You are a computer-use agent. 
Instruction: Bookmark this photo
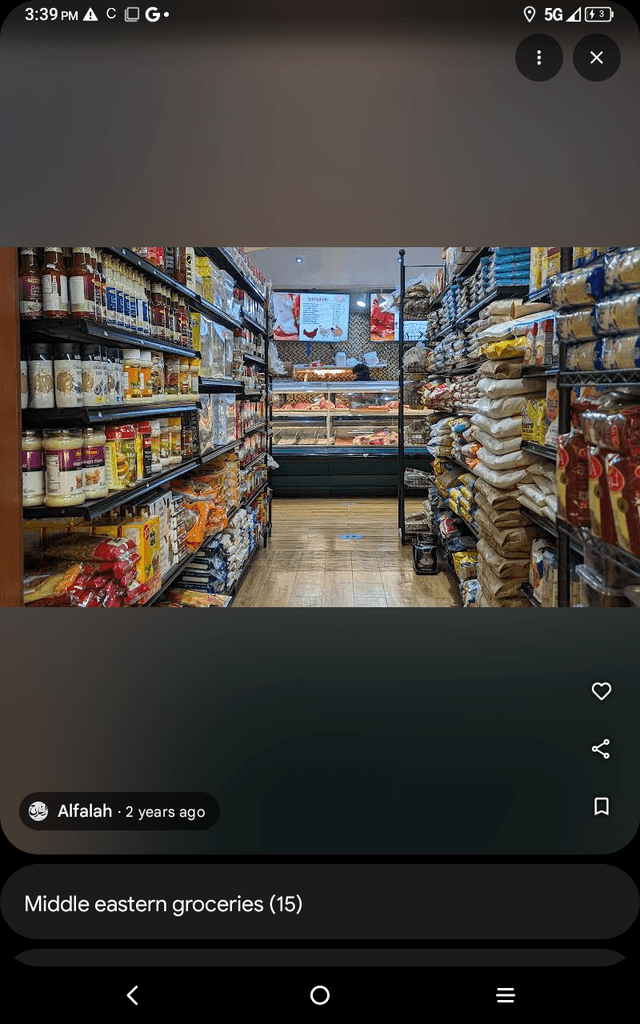tap(601, 806)
